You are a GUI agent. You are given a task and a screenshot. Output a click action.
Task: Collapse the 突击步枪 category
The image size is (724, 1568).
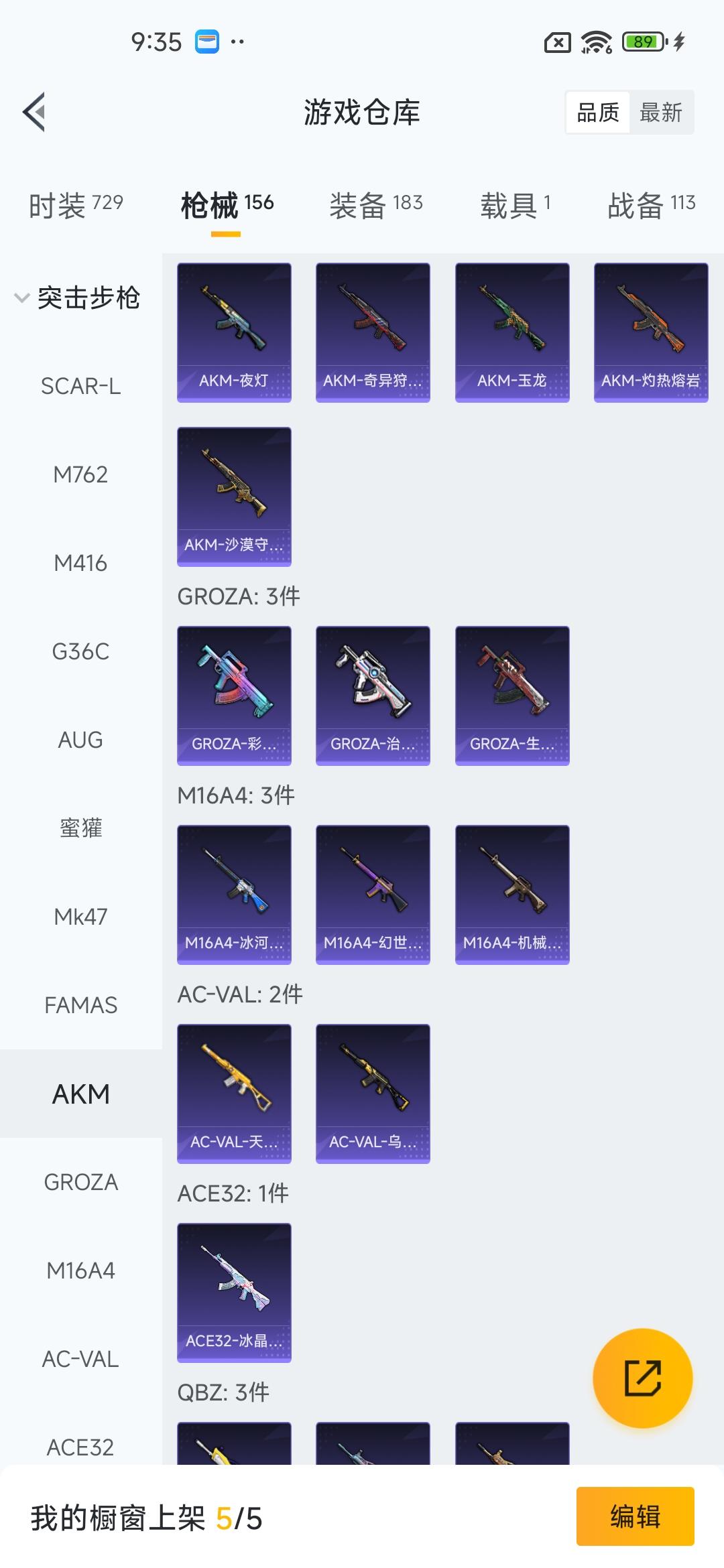pos(77,298)
